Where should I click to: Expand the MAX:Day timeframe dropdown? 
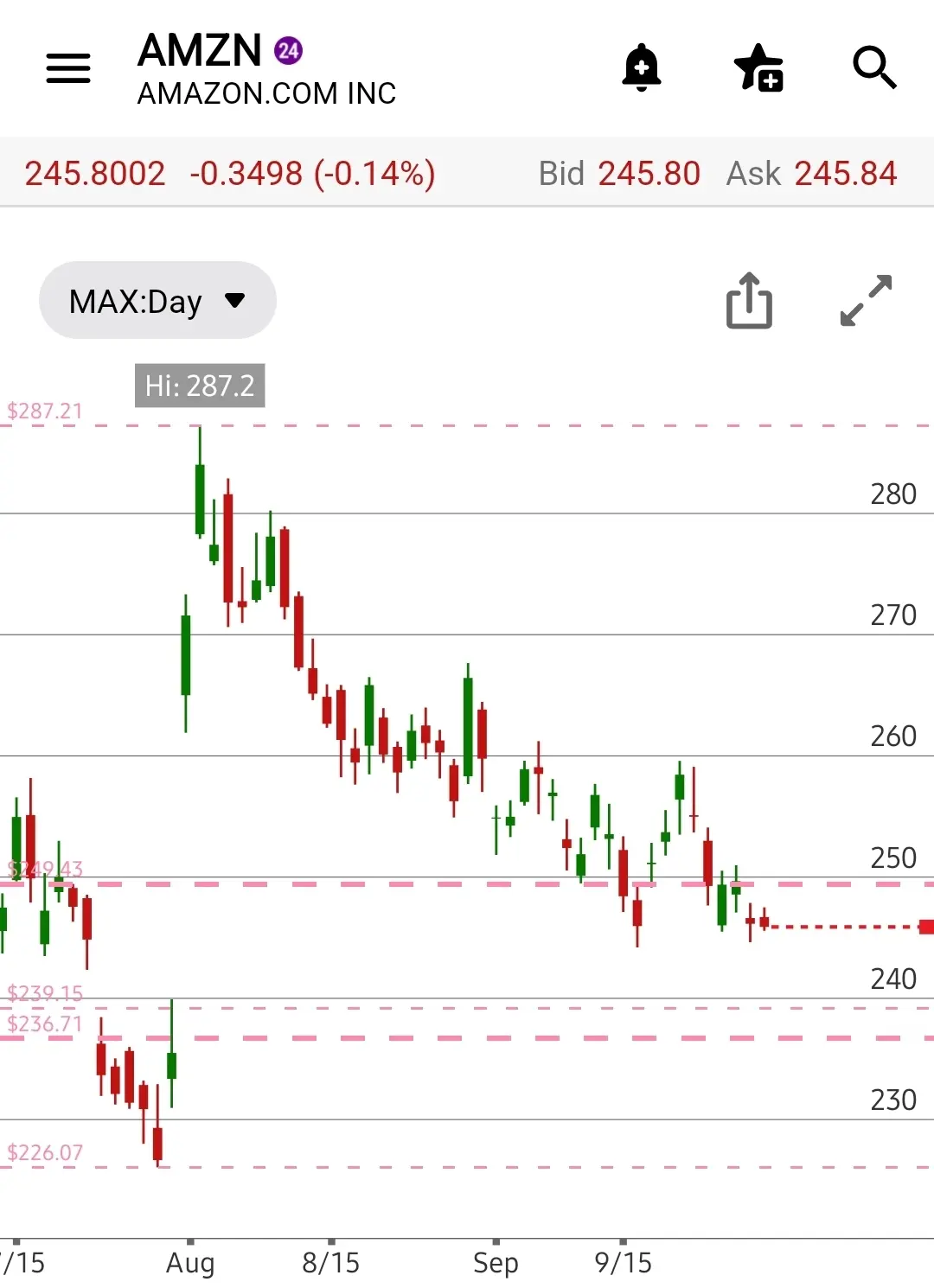point(157,301)
